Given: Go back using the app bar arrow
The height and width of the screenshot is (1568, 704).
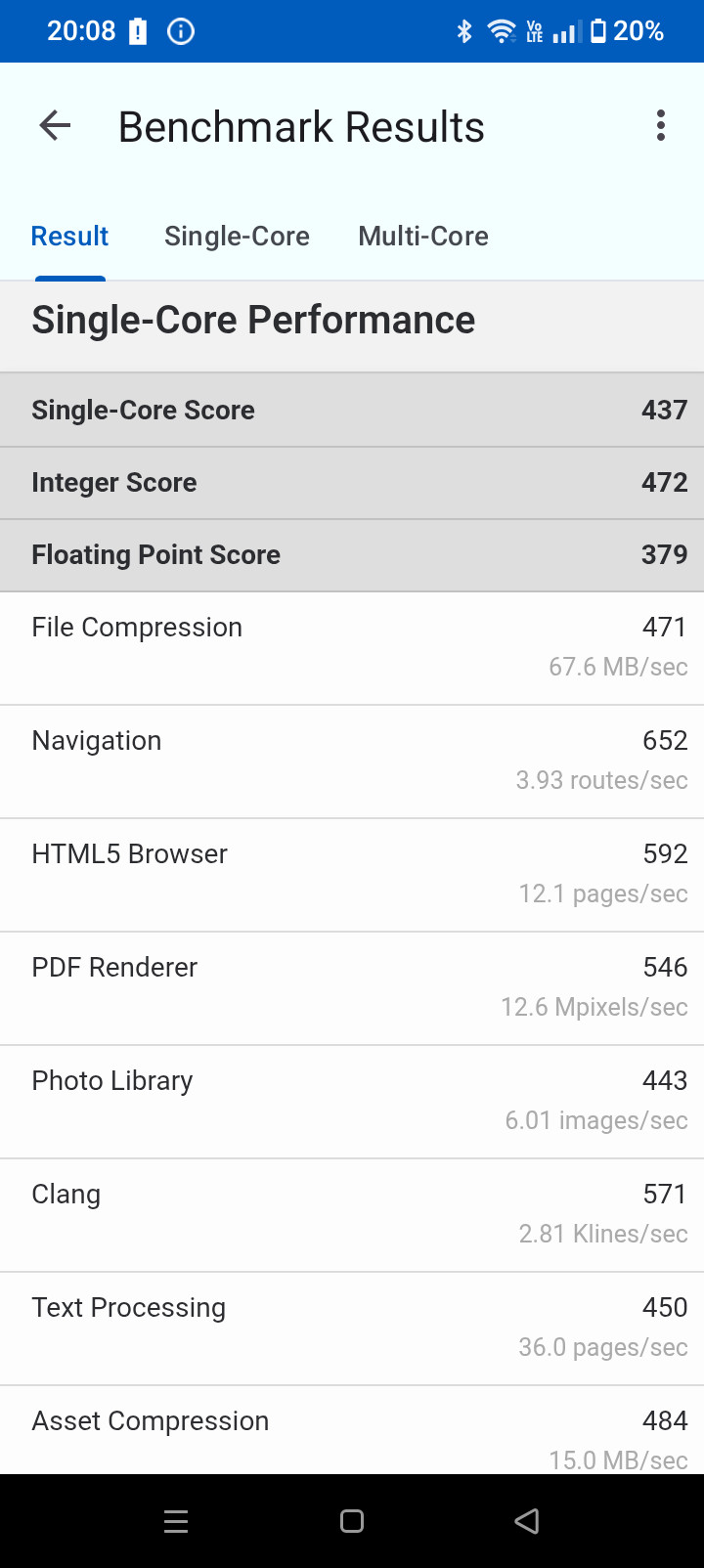Looking at the screenshot, I should click(x=56, y=126).
